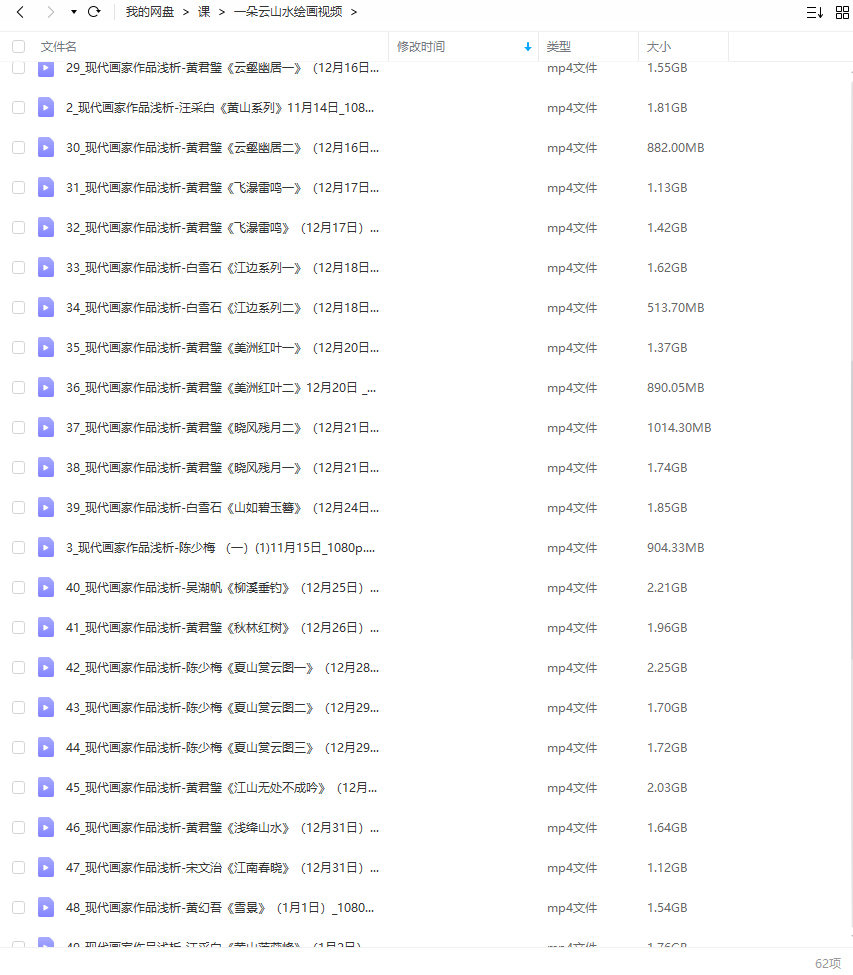853x975 pixels.
Task: Go back to the previous folder
Action: pyautogui.click(x=20, y=12)
